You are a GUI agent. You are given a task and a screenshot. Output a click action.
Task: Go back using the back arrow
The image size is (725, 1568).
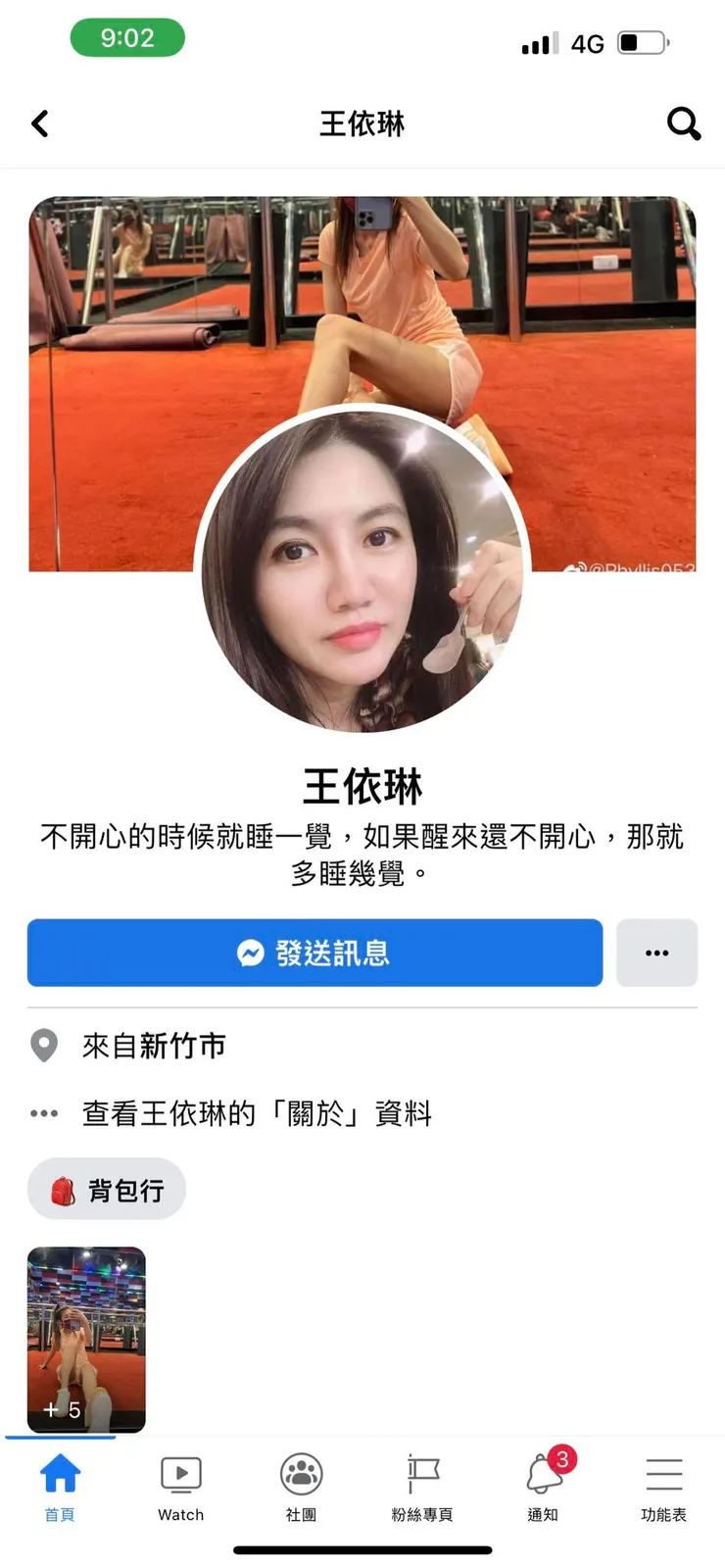click(x=38, y=124)
